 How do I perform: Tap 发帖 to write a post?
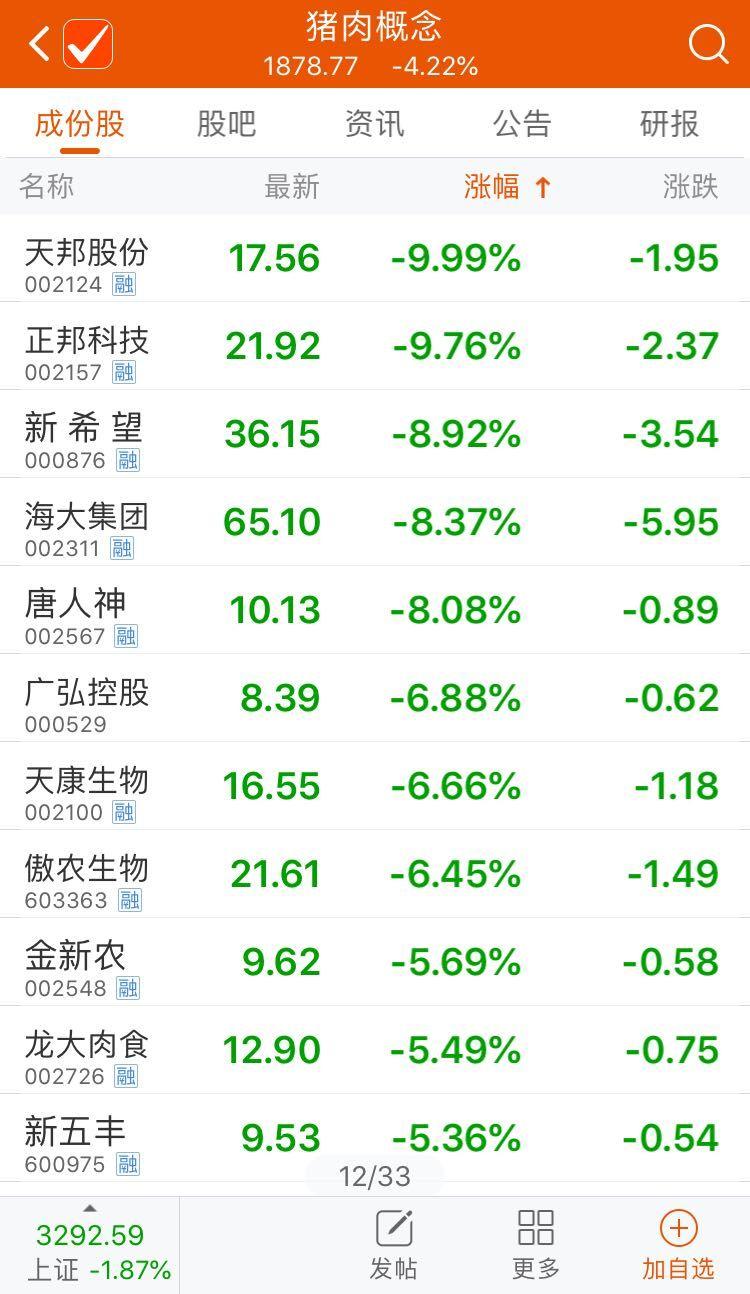pos(394,1244)
